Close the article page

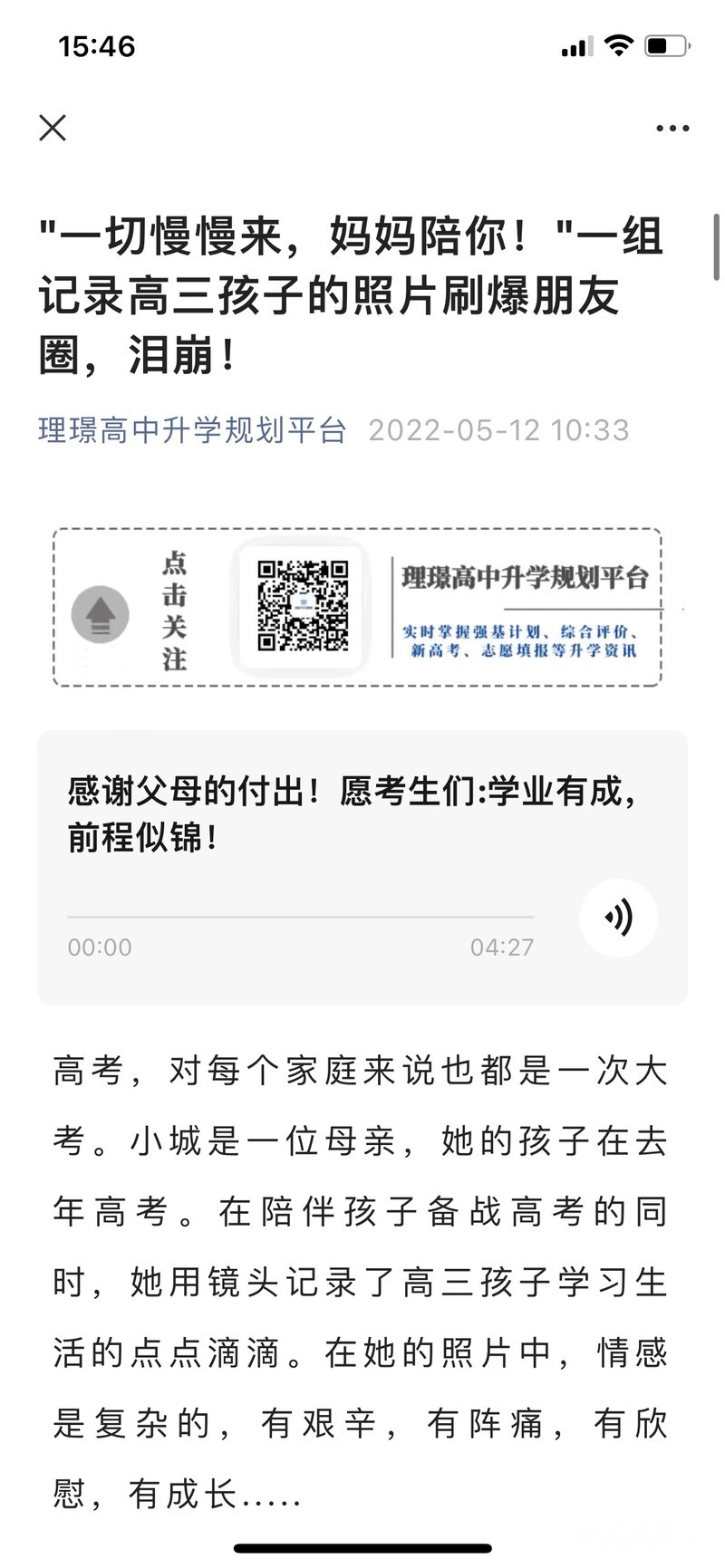click(x=53, y=128)
